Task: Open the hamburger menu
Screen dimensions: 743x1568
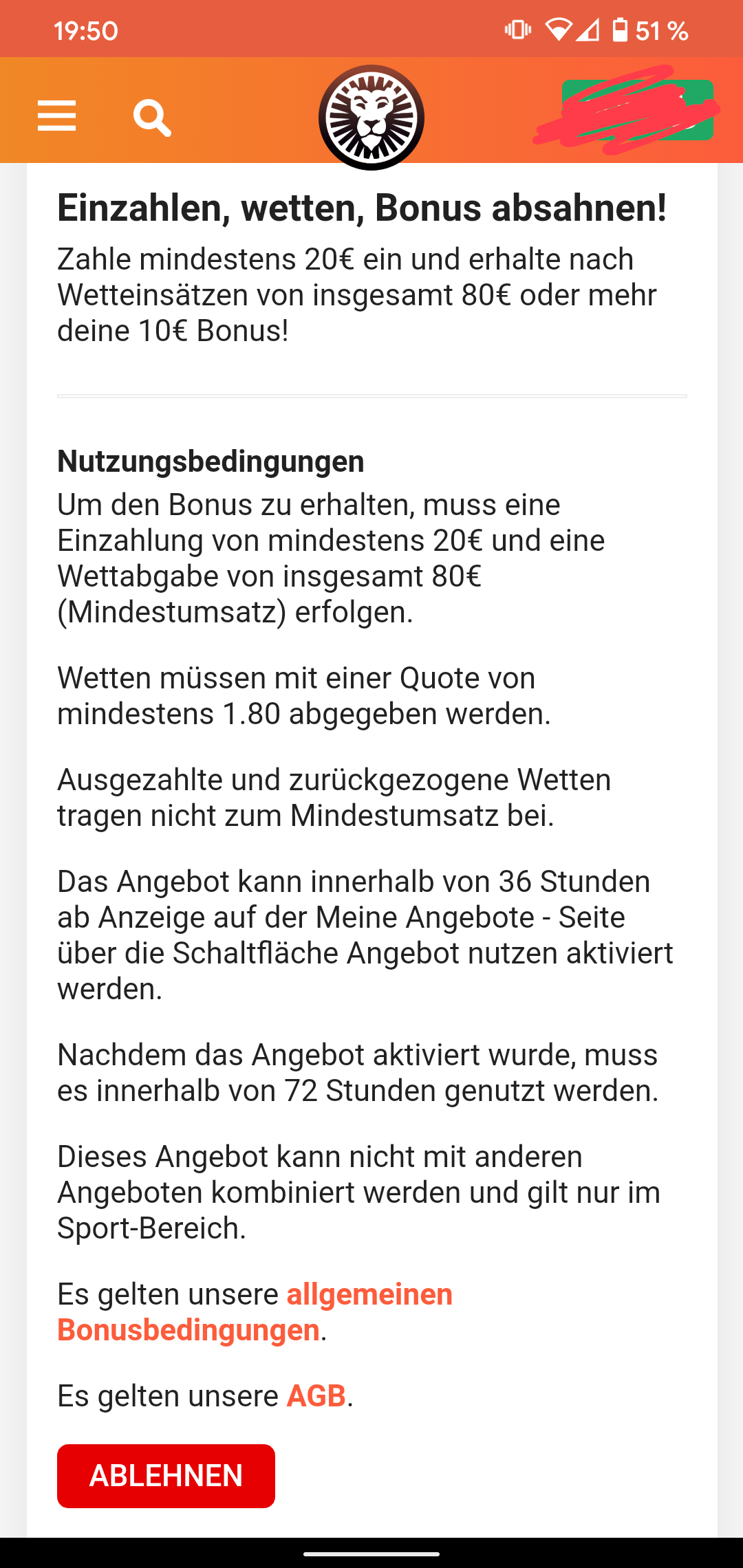Action: pos(56,116)
